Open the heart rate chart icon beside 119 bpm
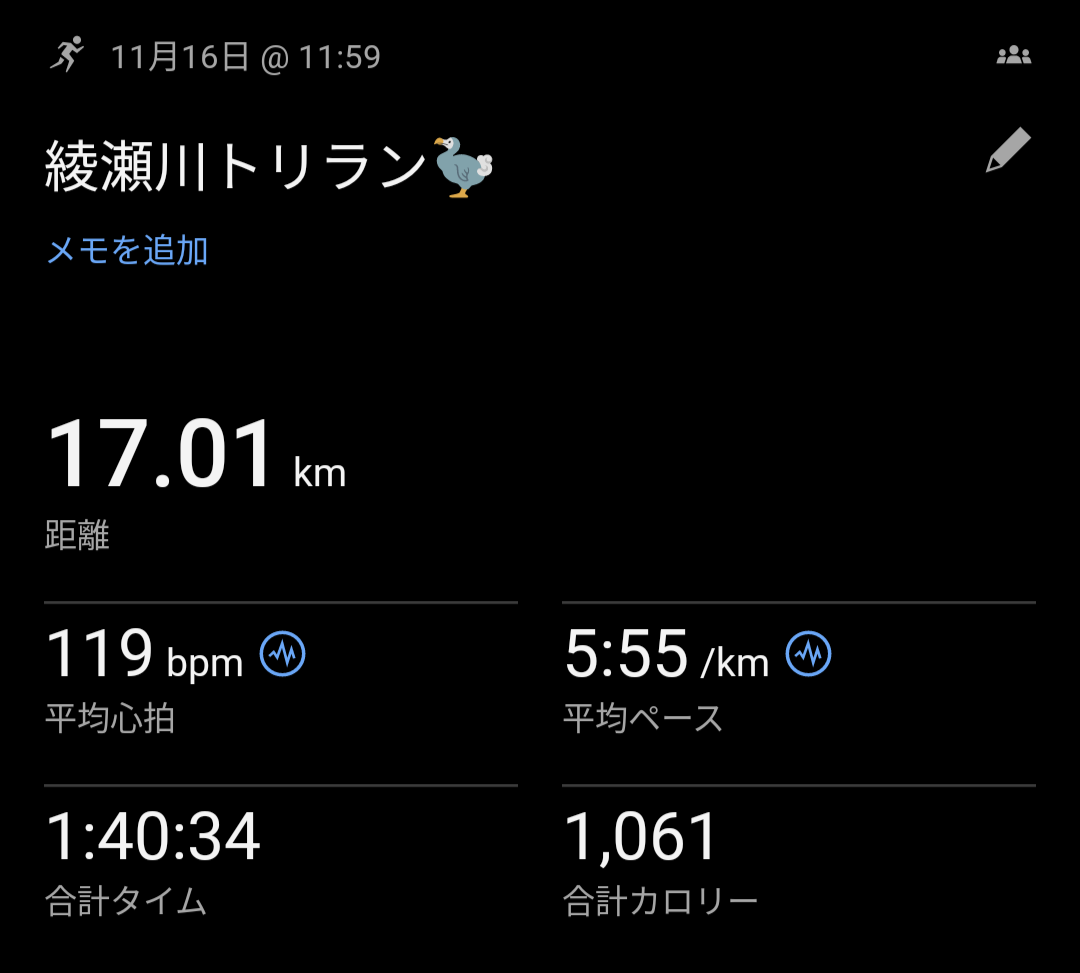This screenshot has height=973, width=1080. click(283, 655)
